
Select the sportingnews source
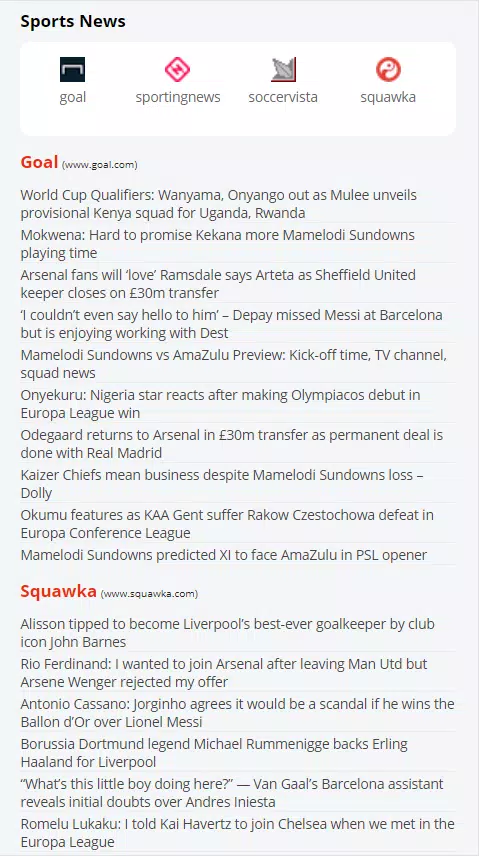(178, 81)
